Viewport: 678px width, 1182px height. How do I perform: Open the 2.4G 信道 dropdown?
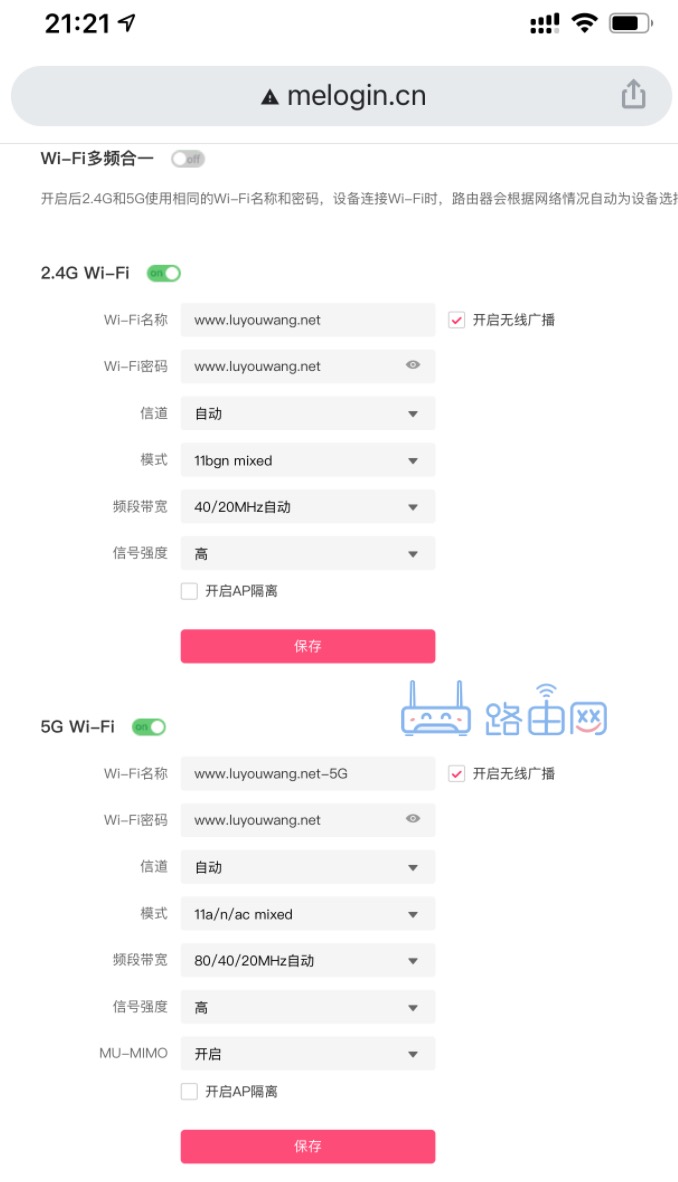click(307, 413)
